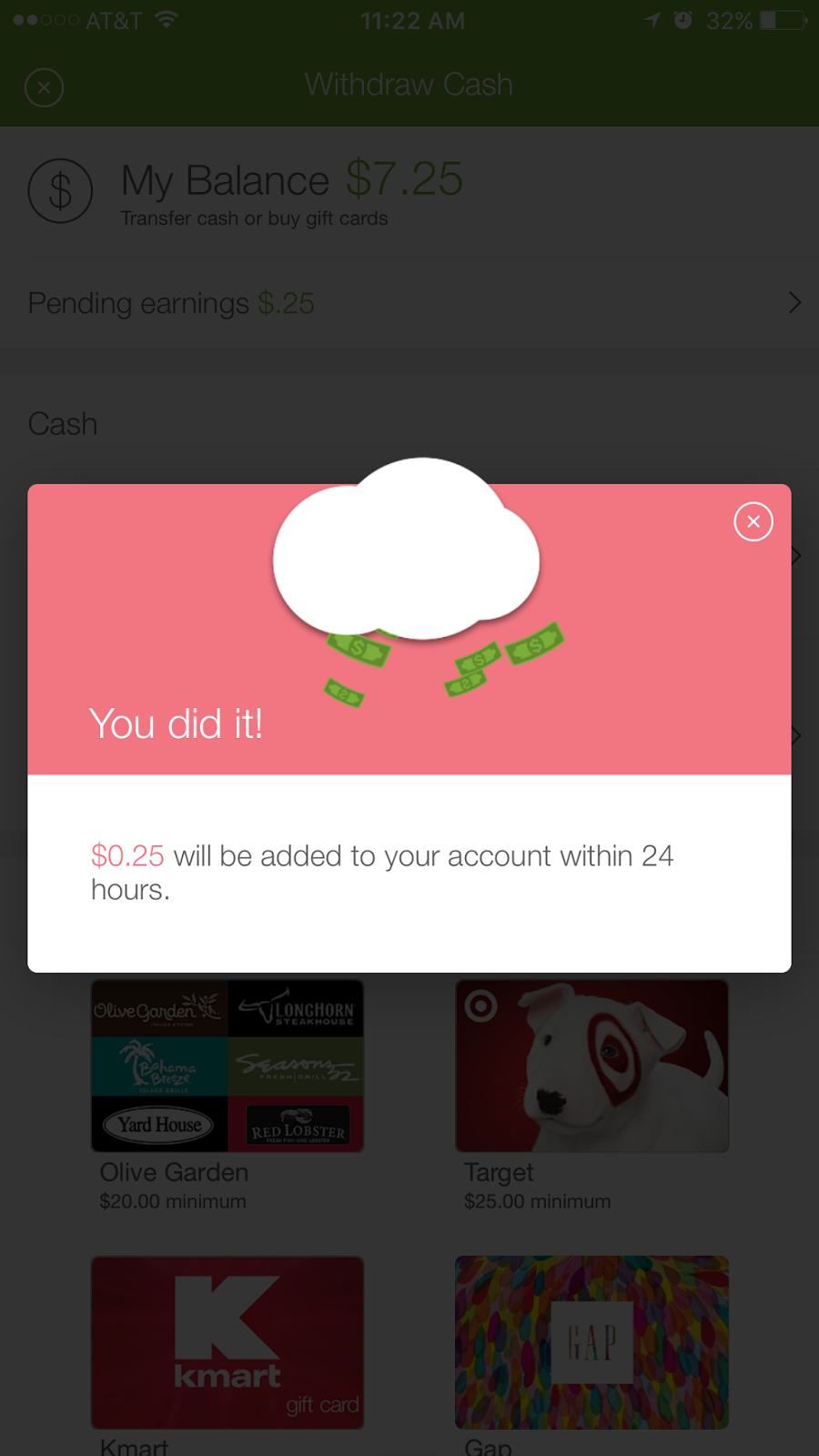Pick the Kmart gift card
This screenshot has height=1456, width=819.
227,1342
